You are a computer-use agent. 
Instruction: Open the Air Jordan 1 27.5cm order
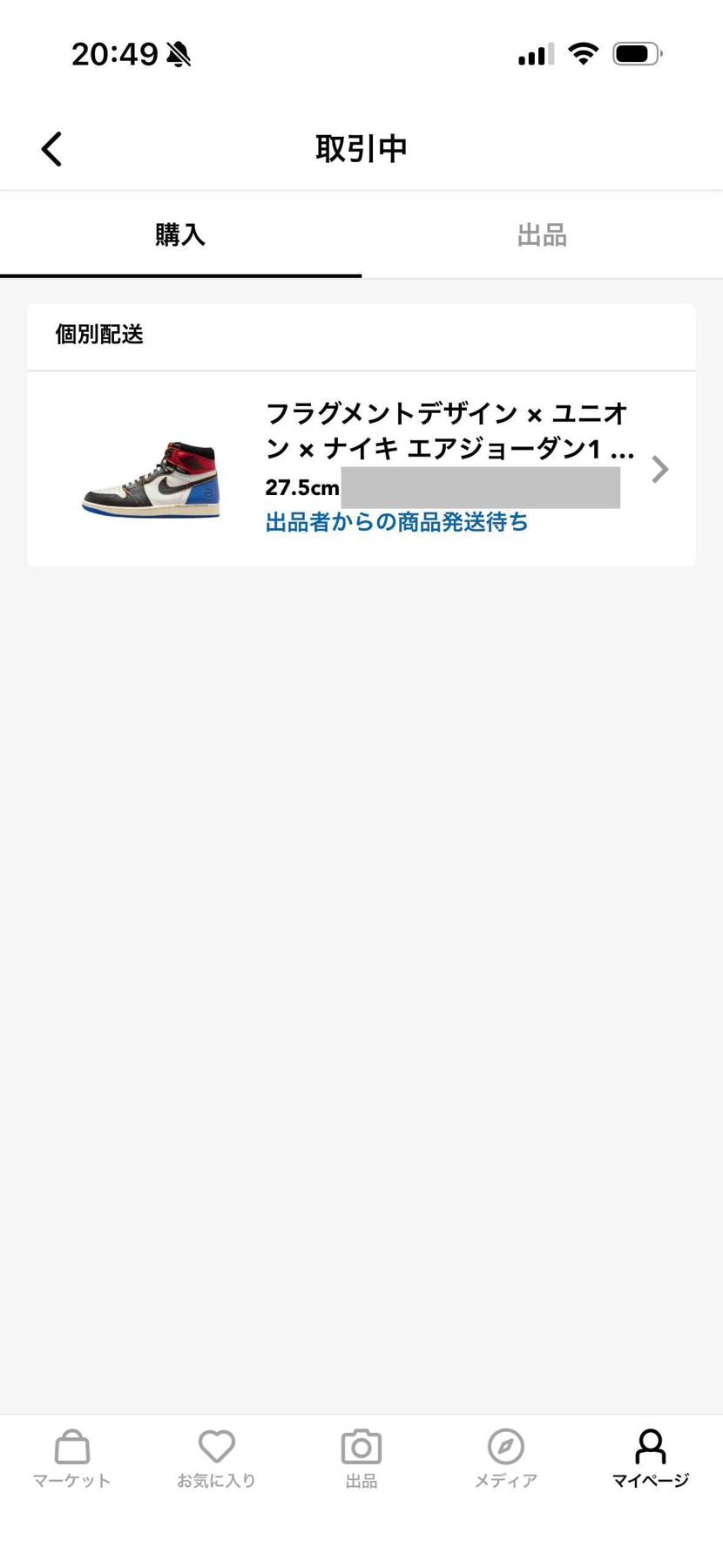coord(361,470)
